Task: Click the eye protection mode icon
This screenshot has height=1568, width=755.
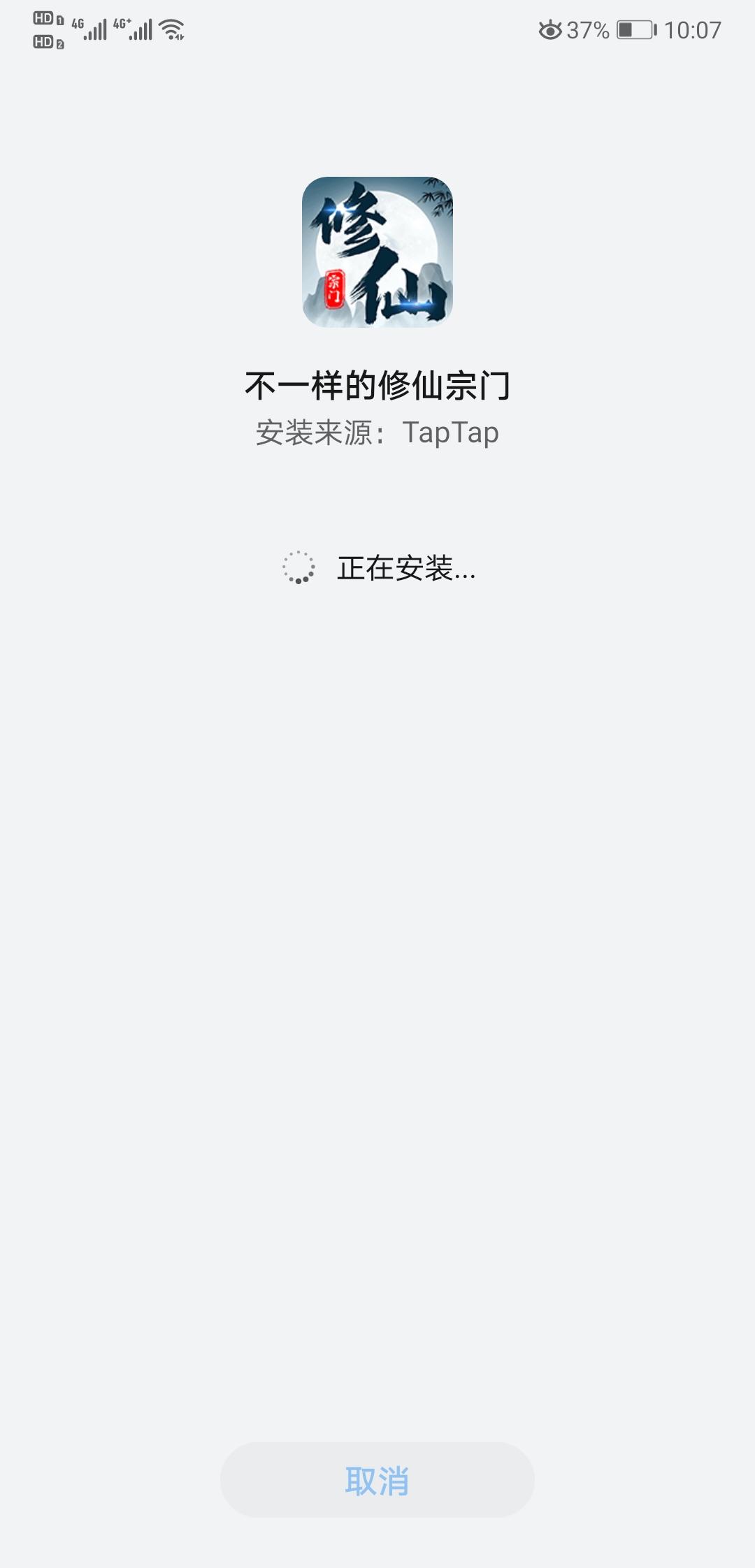Action: [x=552, y=29]
